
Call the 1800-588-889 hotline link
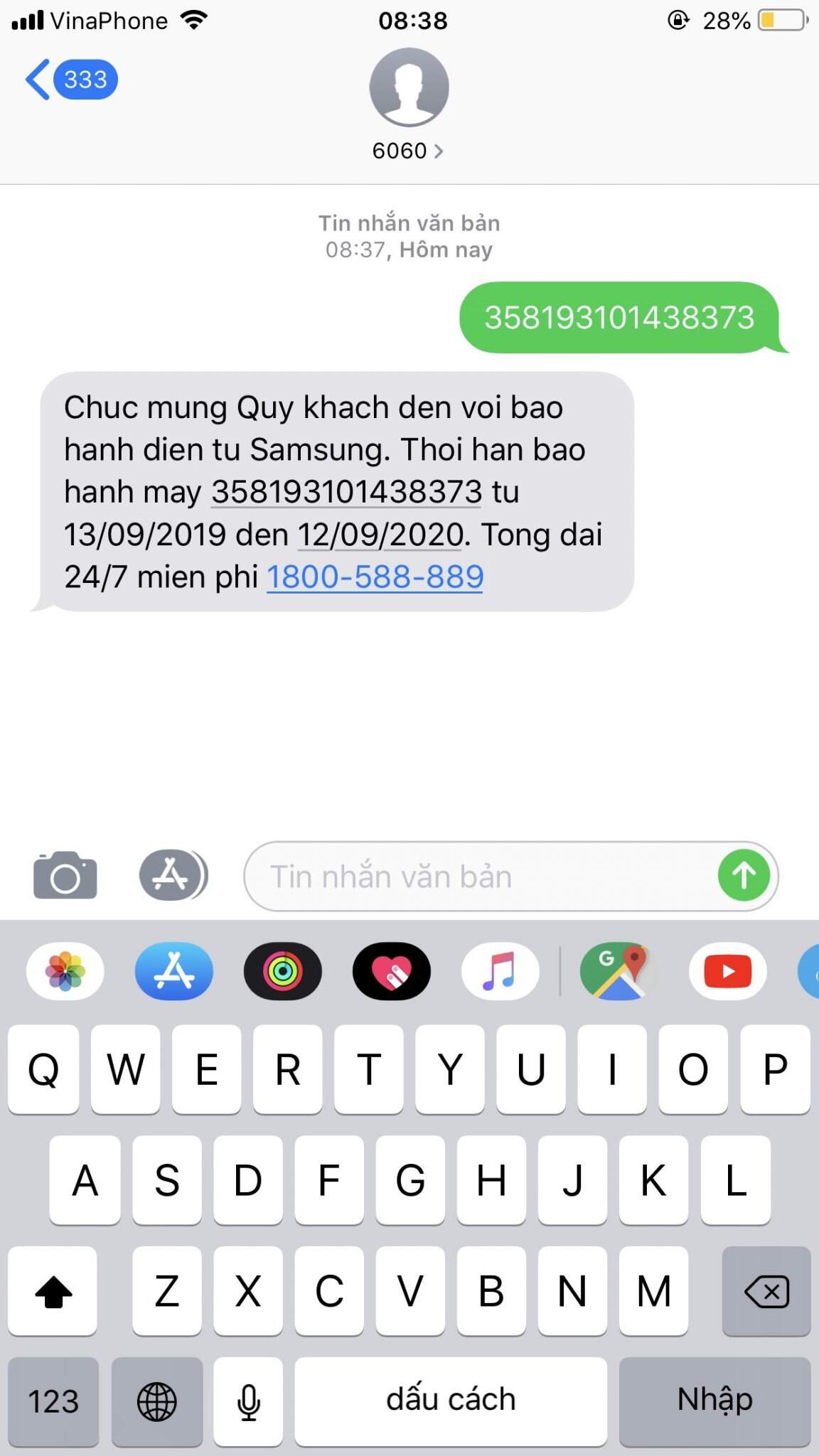(375, 577)
